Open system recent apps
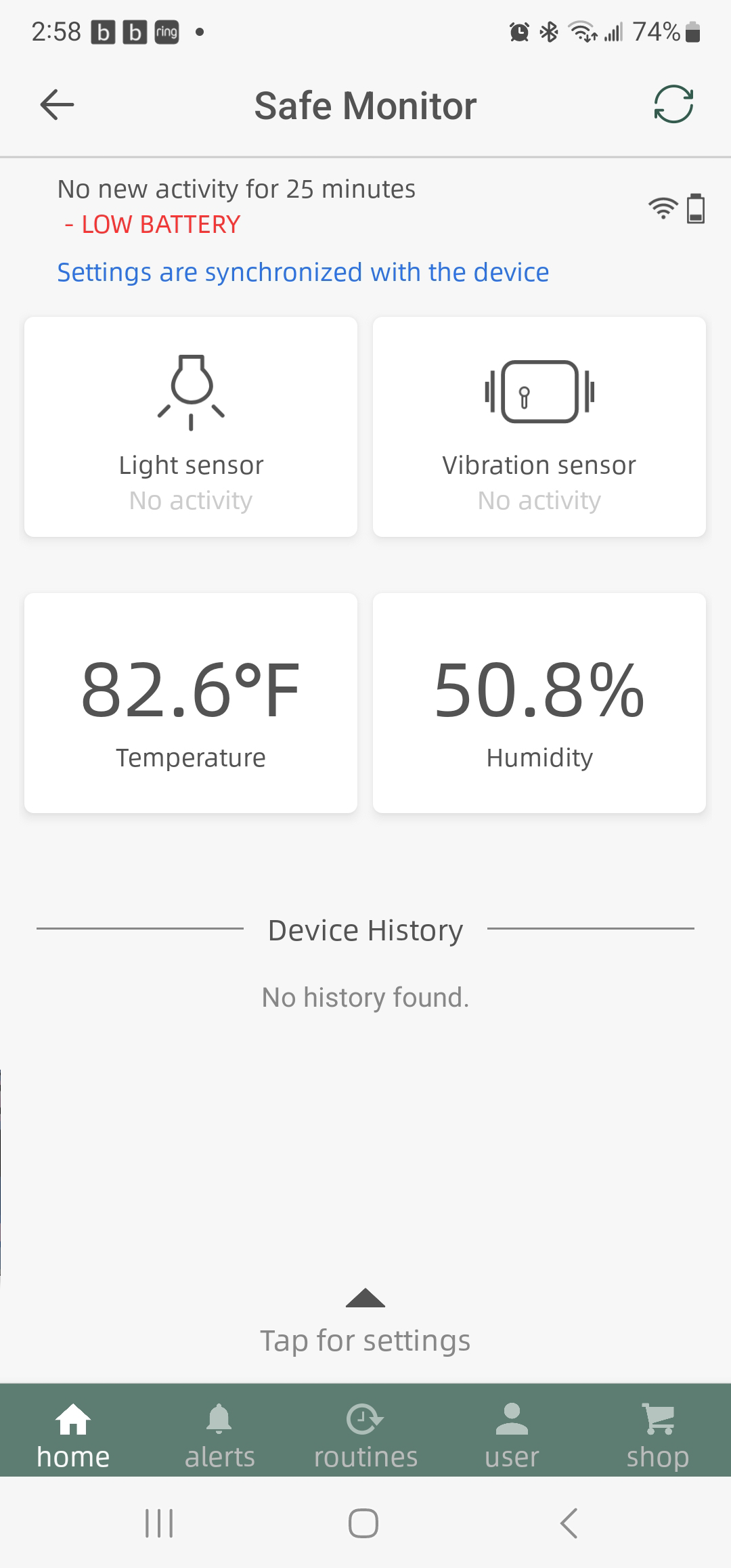The width and height of the screenshot is (731, 1568). coord(160,1523)
